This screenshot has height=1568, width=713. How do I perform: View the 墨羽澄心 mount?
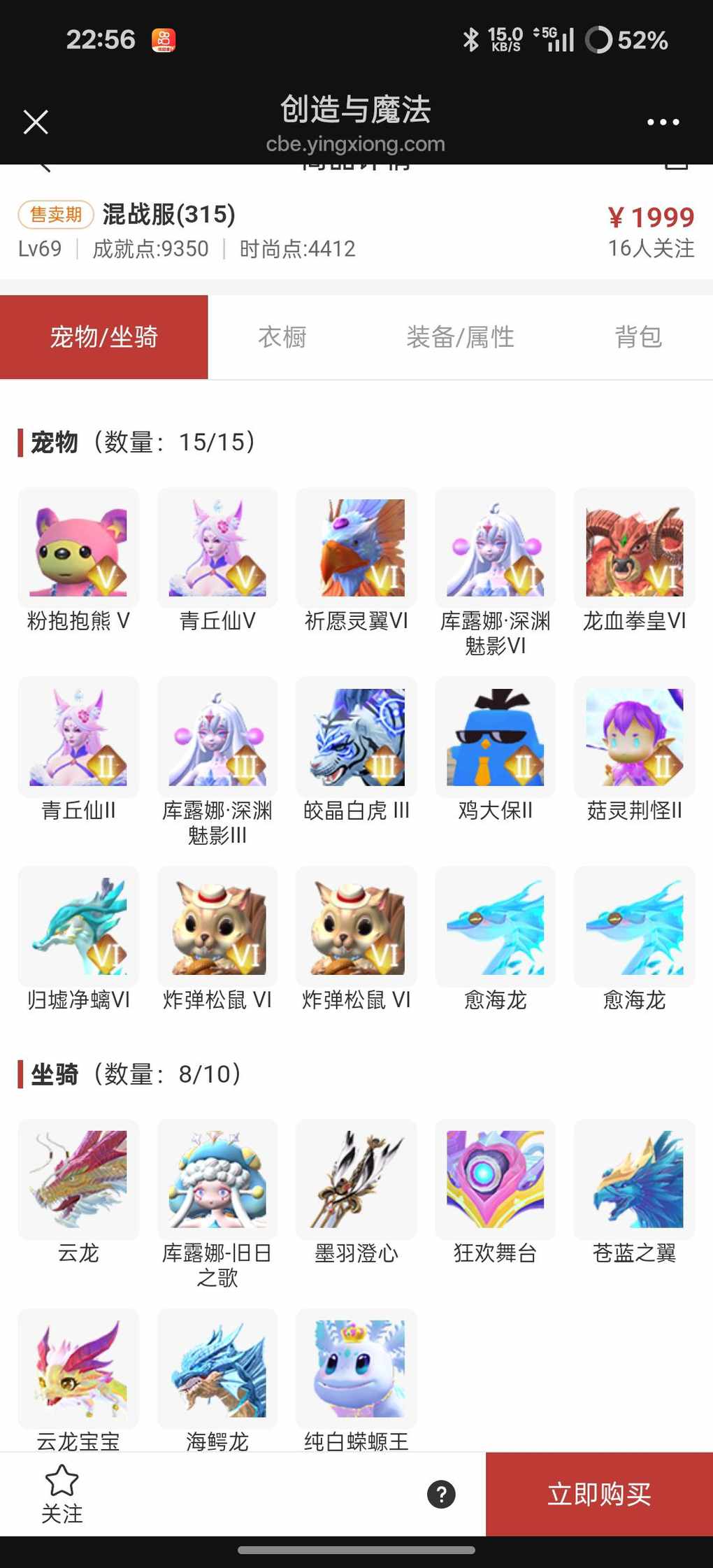coord(356,1179)
